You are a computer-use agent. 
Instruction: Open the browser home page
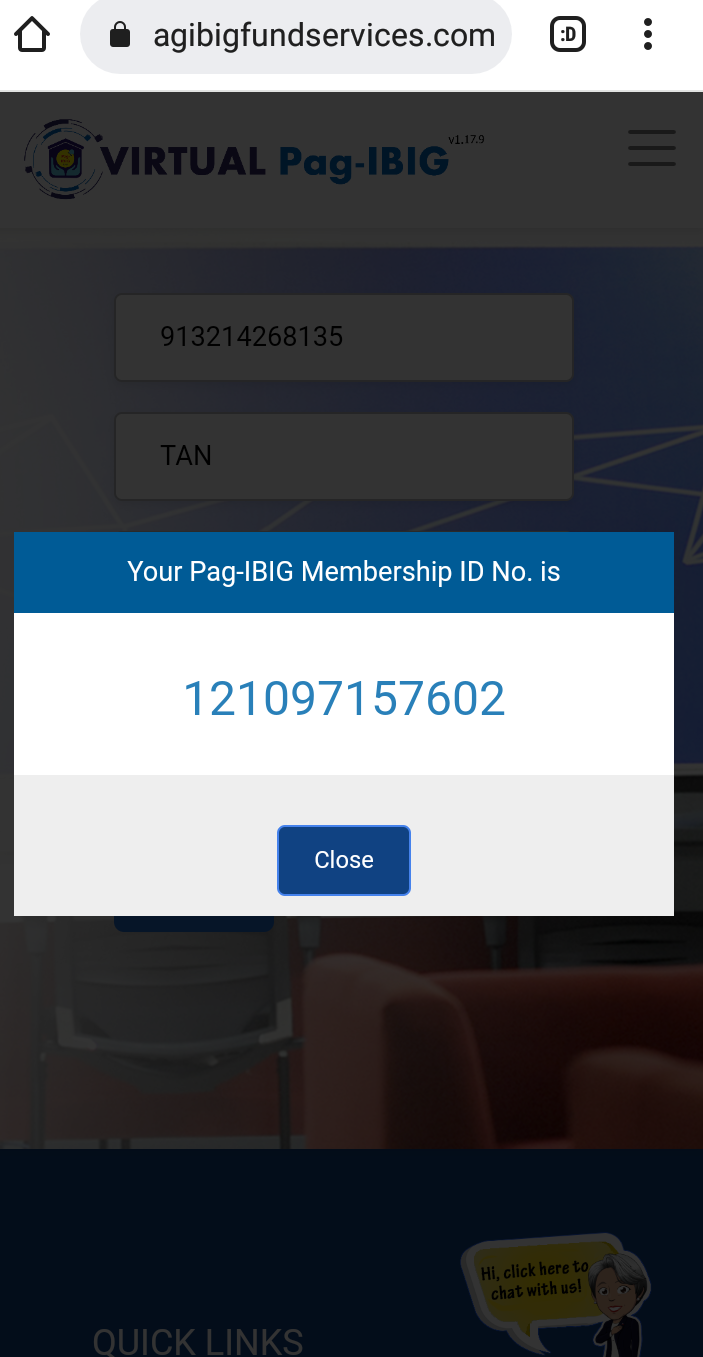[x=32, y=36]
